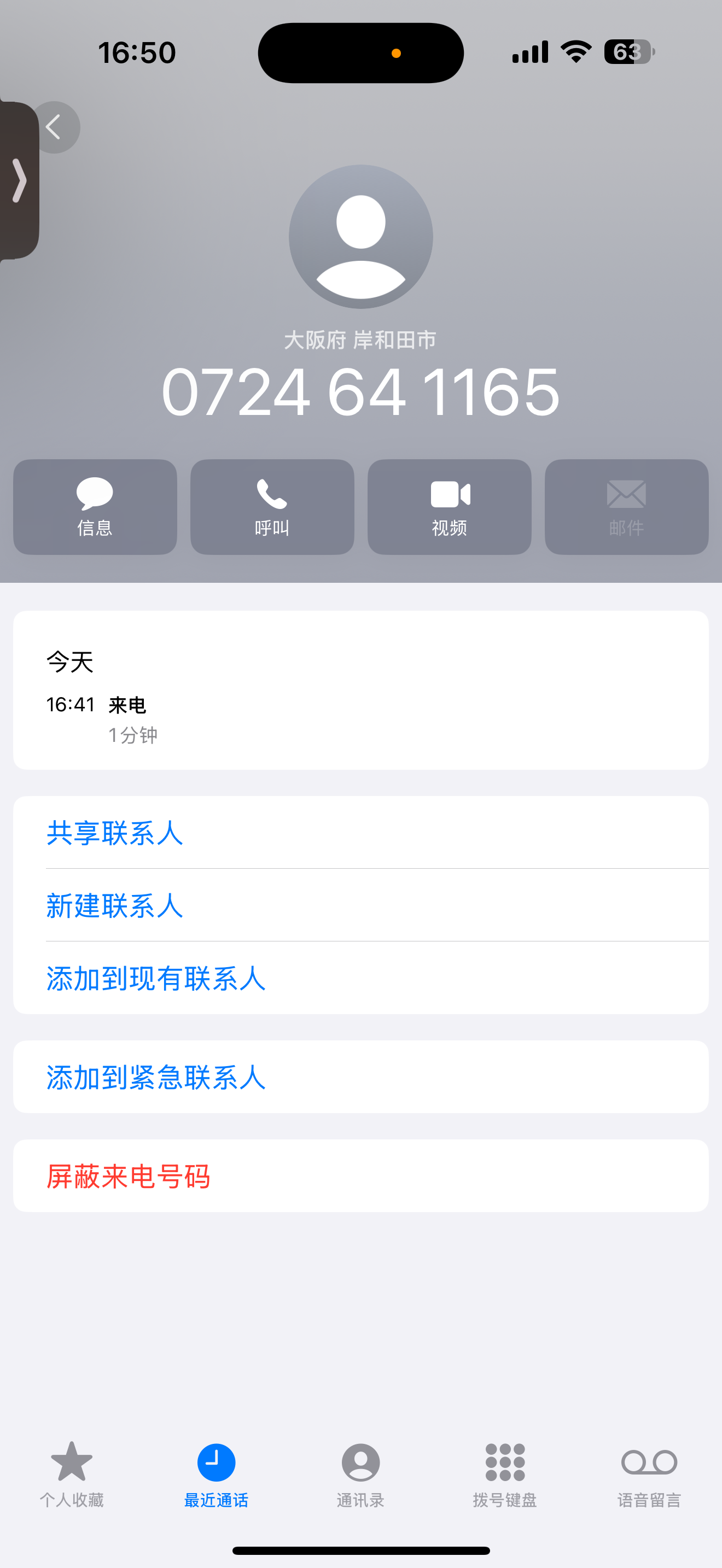Call the number with 呼叫
Viewport: 722px width, 1568px height.
click(272, 506)
